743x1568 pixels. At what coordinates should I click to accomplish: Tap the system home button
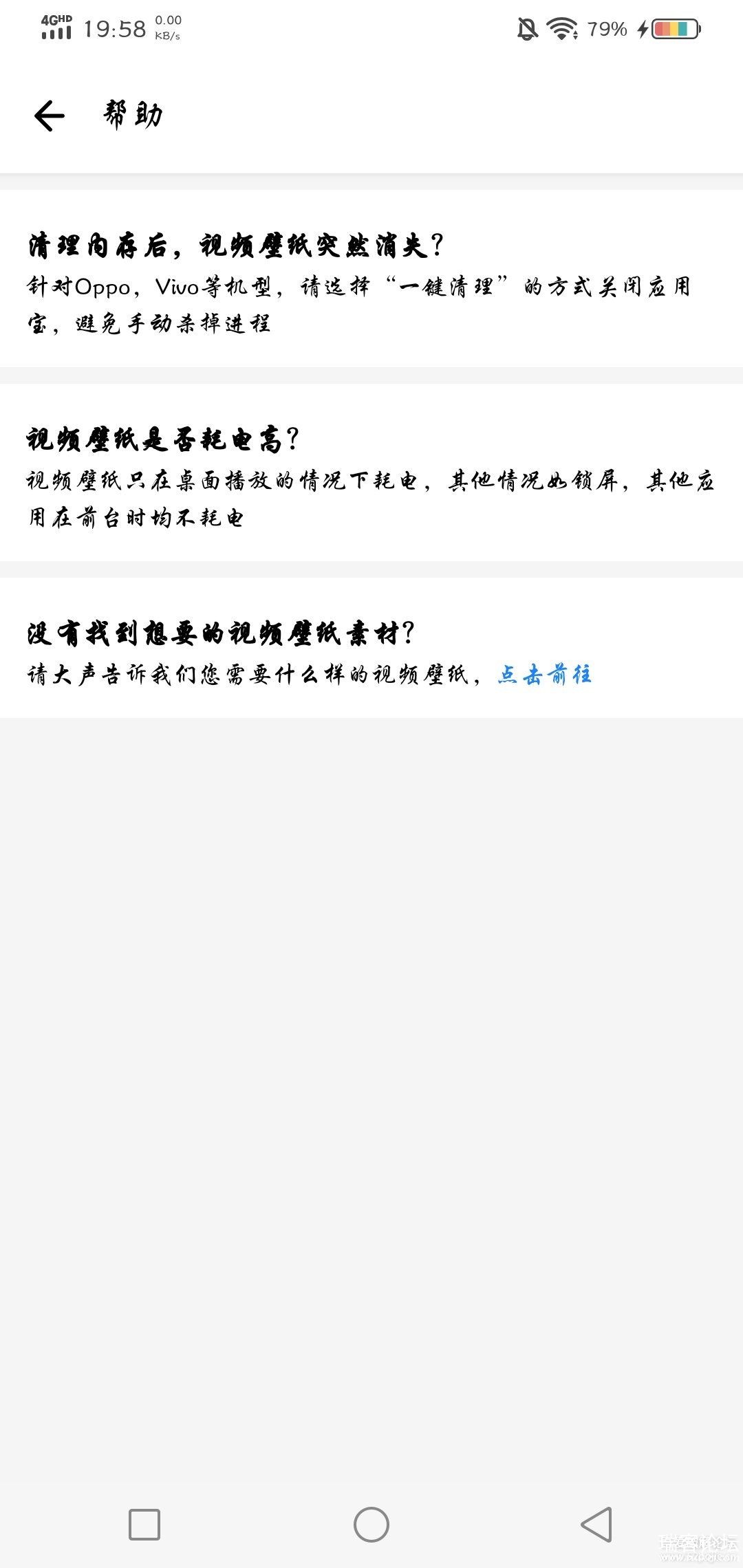(x=371, y=1525)
